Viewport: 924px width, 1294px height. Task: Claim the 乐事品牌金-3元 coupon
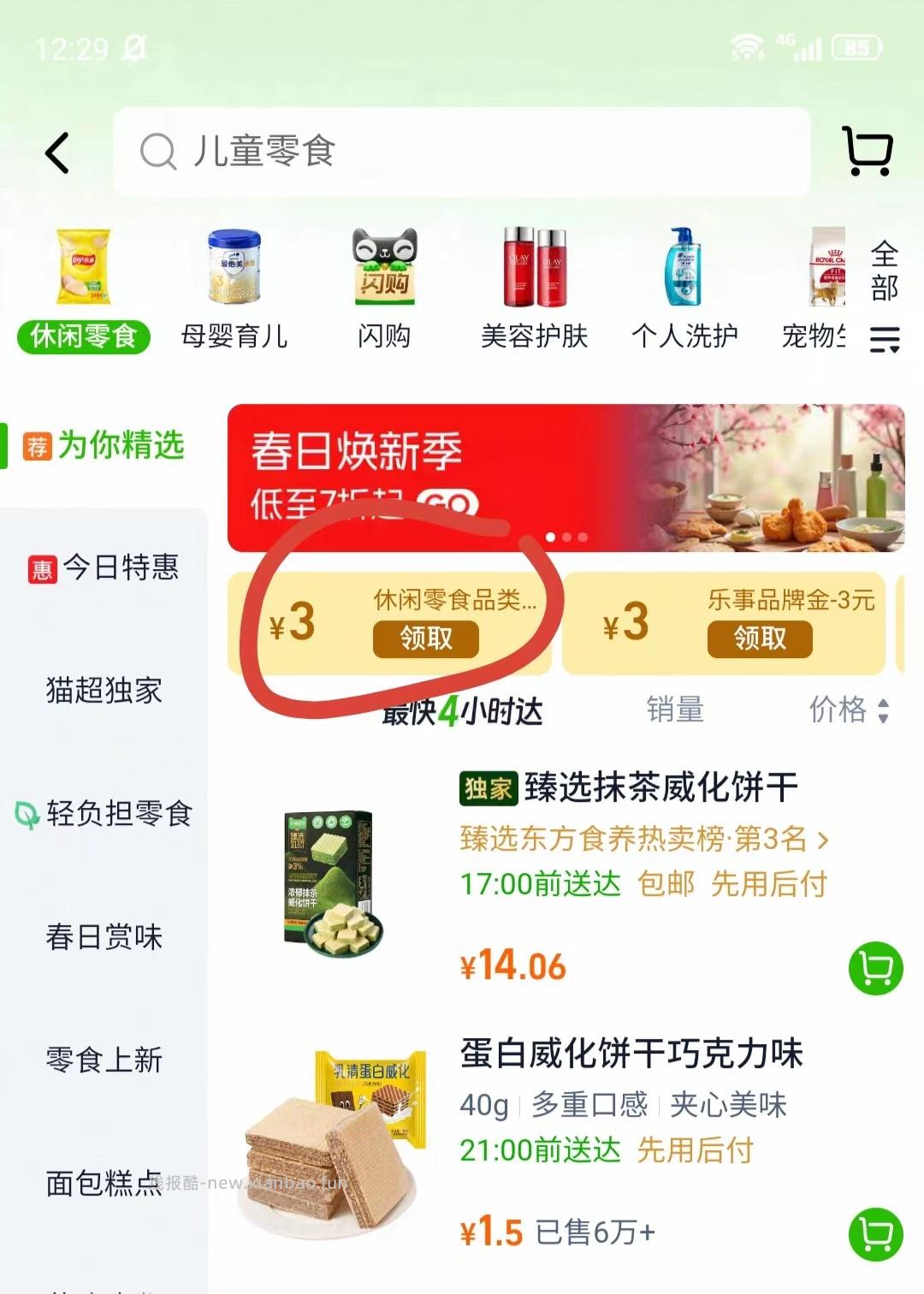(x=759, y=638)
